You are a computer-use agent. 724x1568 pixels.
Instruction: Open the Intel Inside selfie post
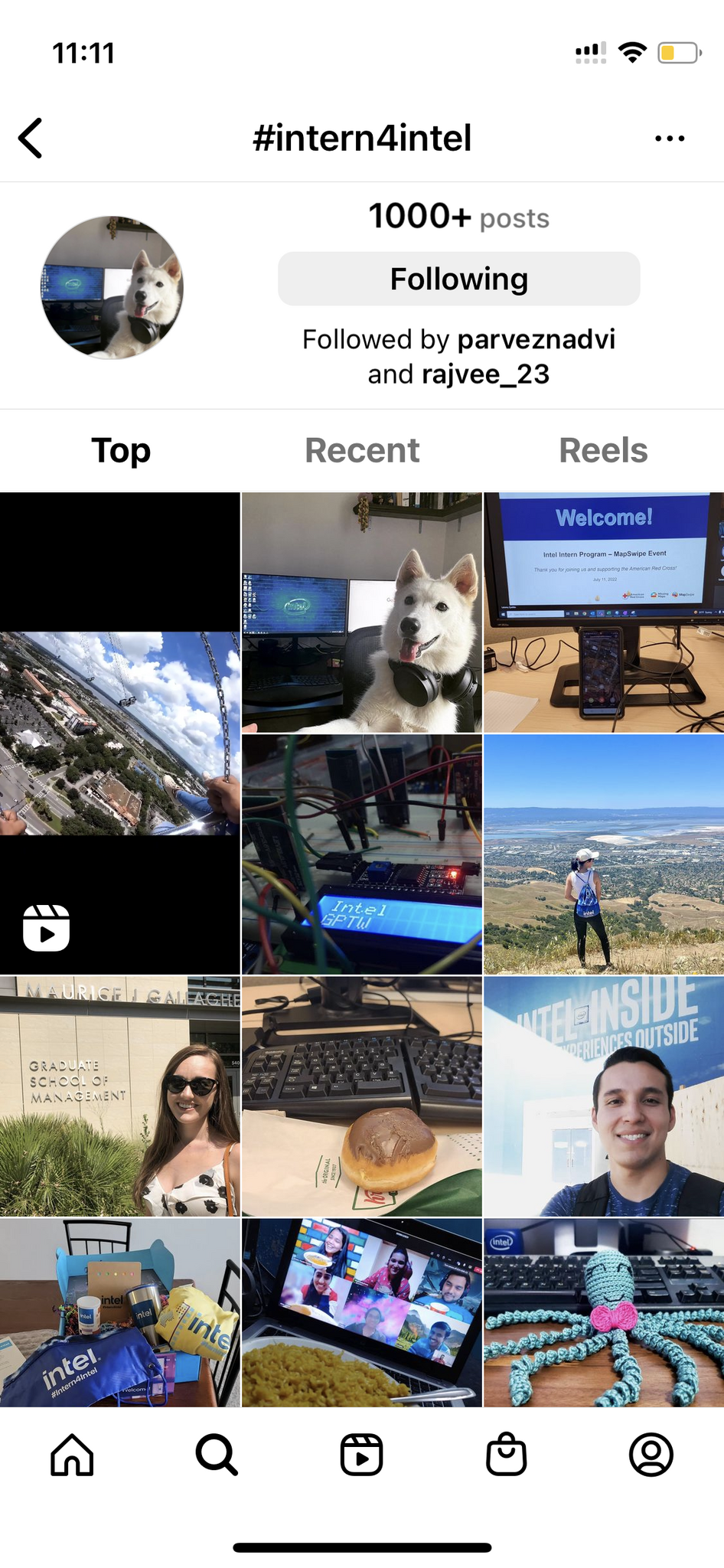pyautogui.click(x=604, y=1096)
